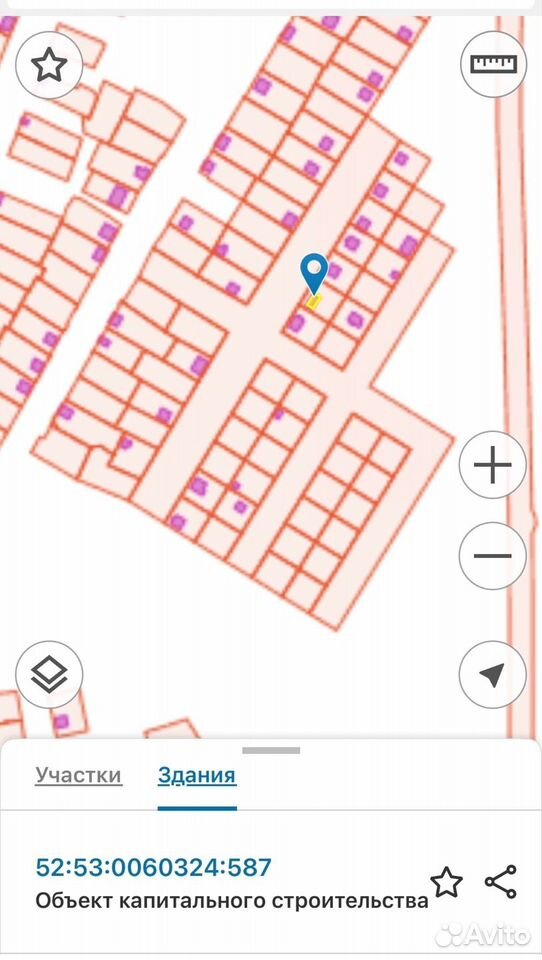Select the Здания tab
Viewport: 542px width, 960px height.
[197, 776]
